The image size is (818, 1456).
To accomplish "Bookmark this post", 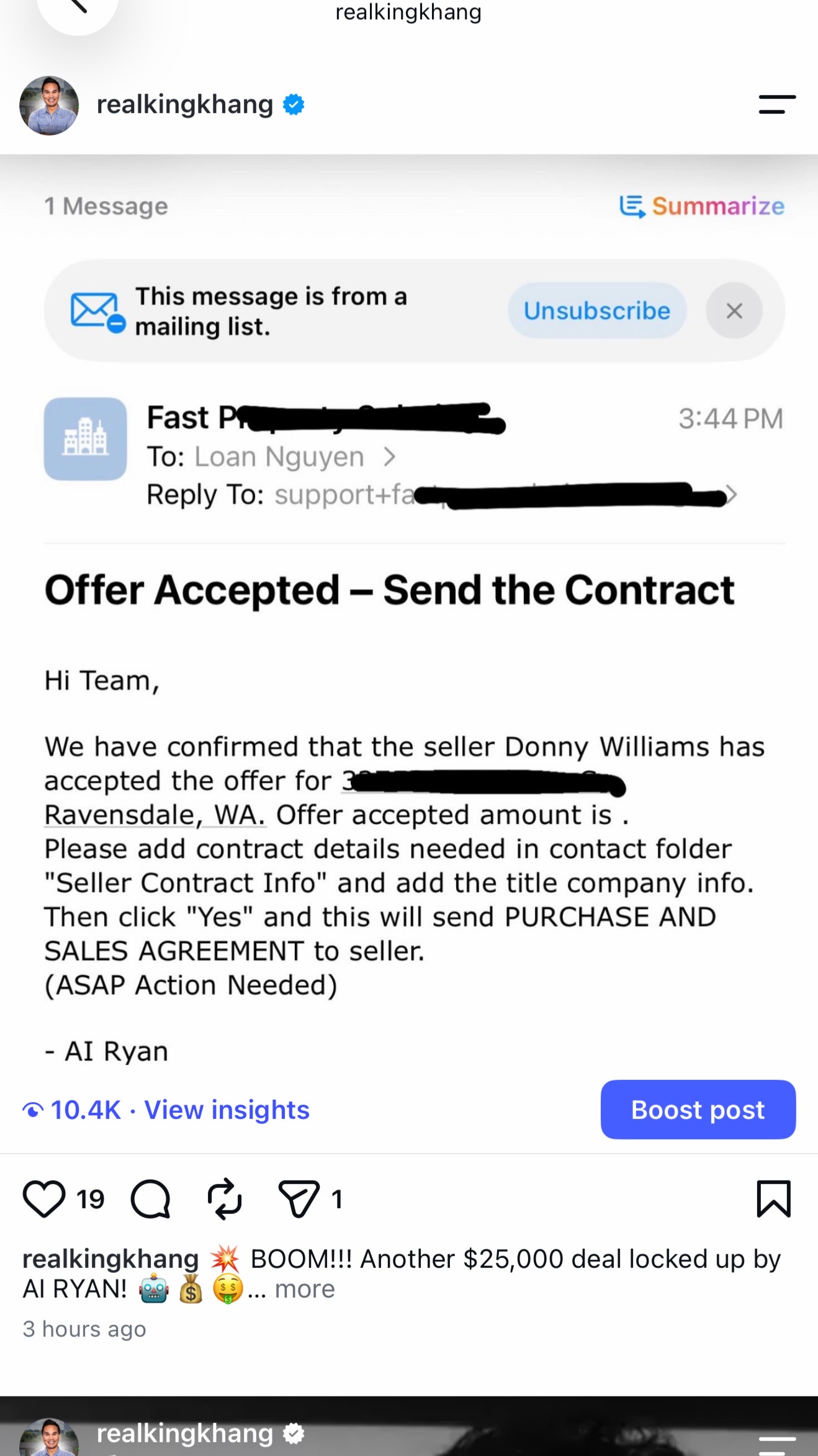I will (x=774, y=1198).
